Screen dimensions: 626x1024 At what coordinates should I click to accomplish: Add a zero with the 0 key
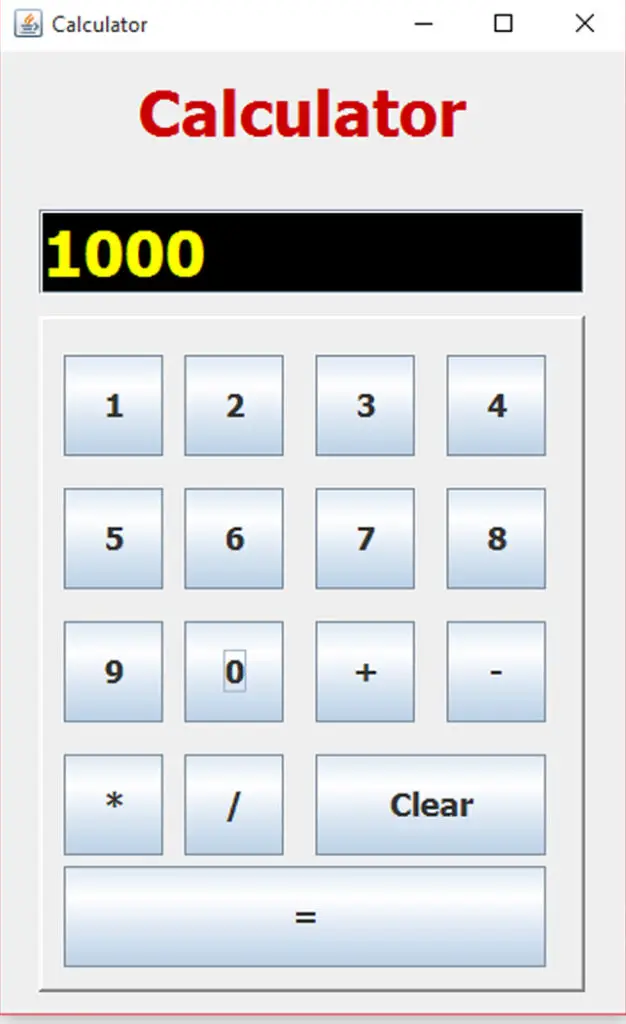[x=234, y=671]
